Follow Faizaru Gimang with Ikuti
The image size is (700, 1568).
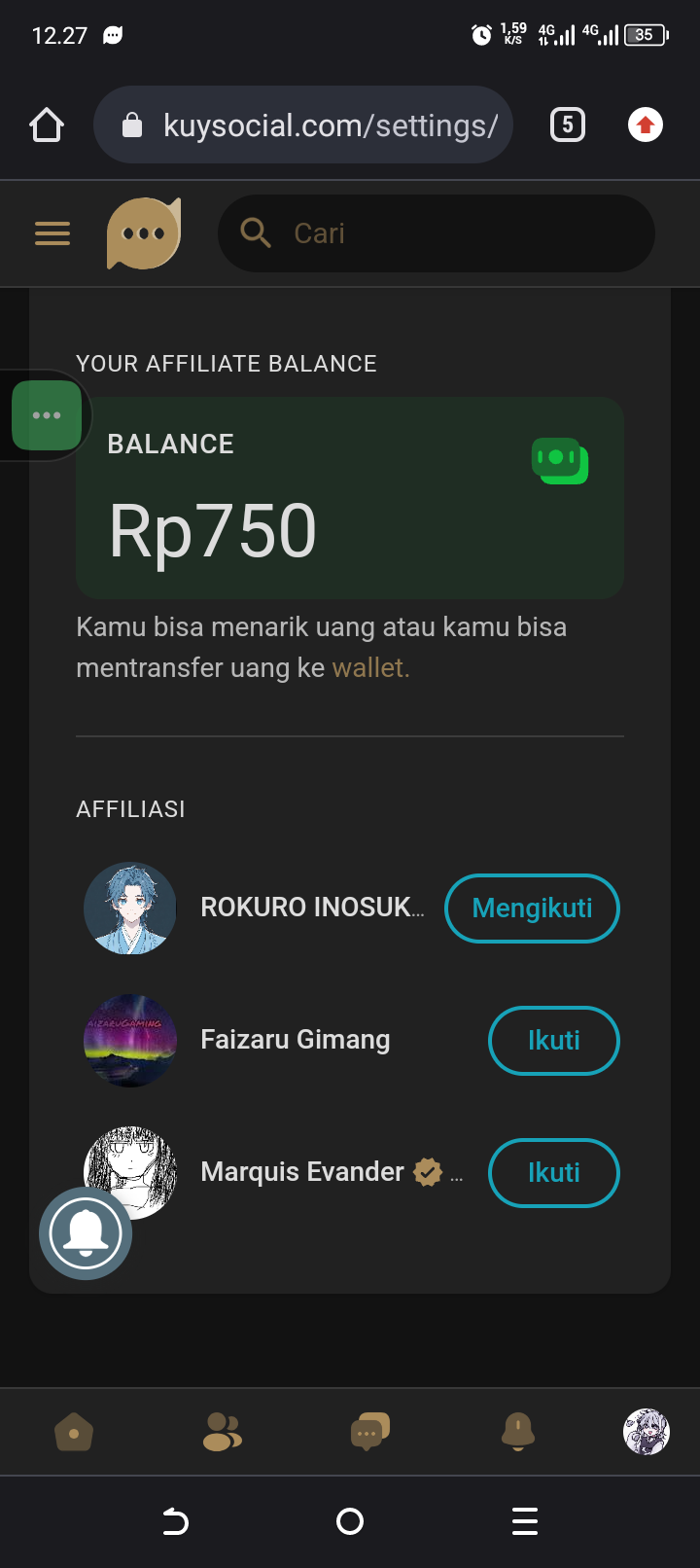tap(553, 1041)
